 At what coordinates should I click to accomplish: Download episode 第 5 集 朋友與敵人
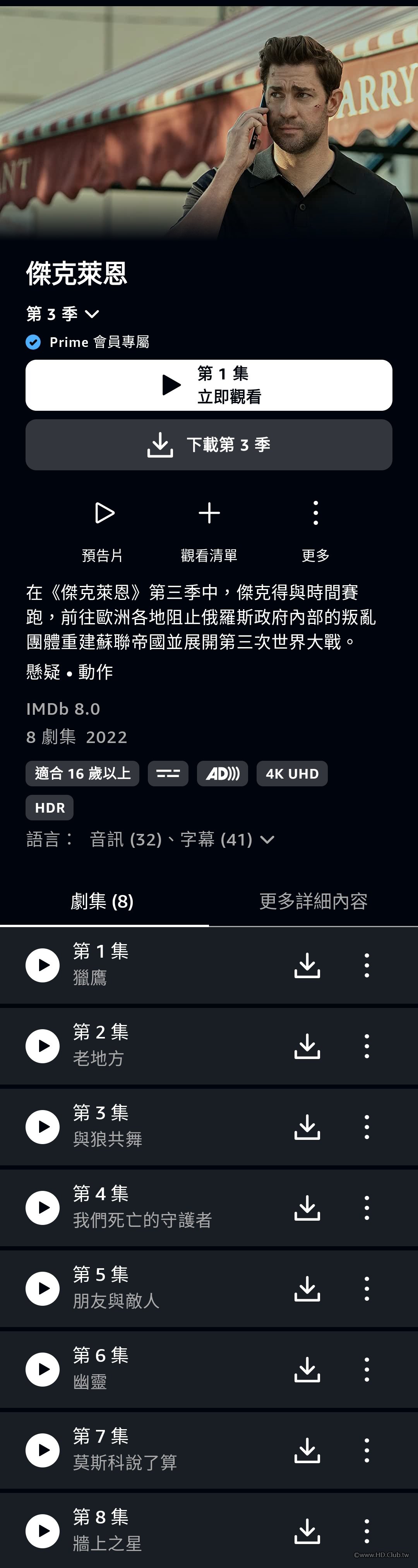307,1289
